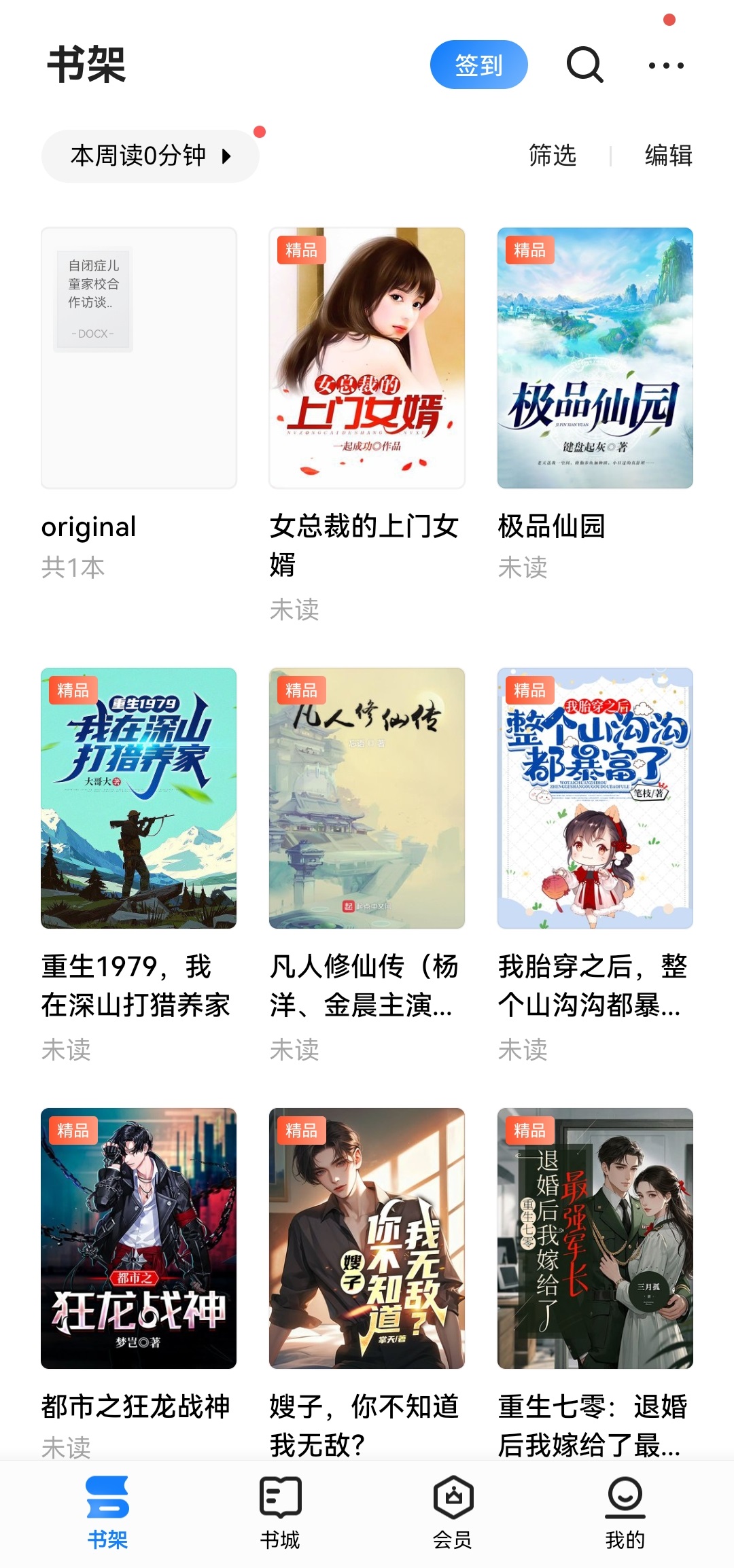Stay on the 书架 tab

click(x=109, y=1515)
